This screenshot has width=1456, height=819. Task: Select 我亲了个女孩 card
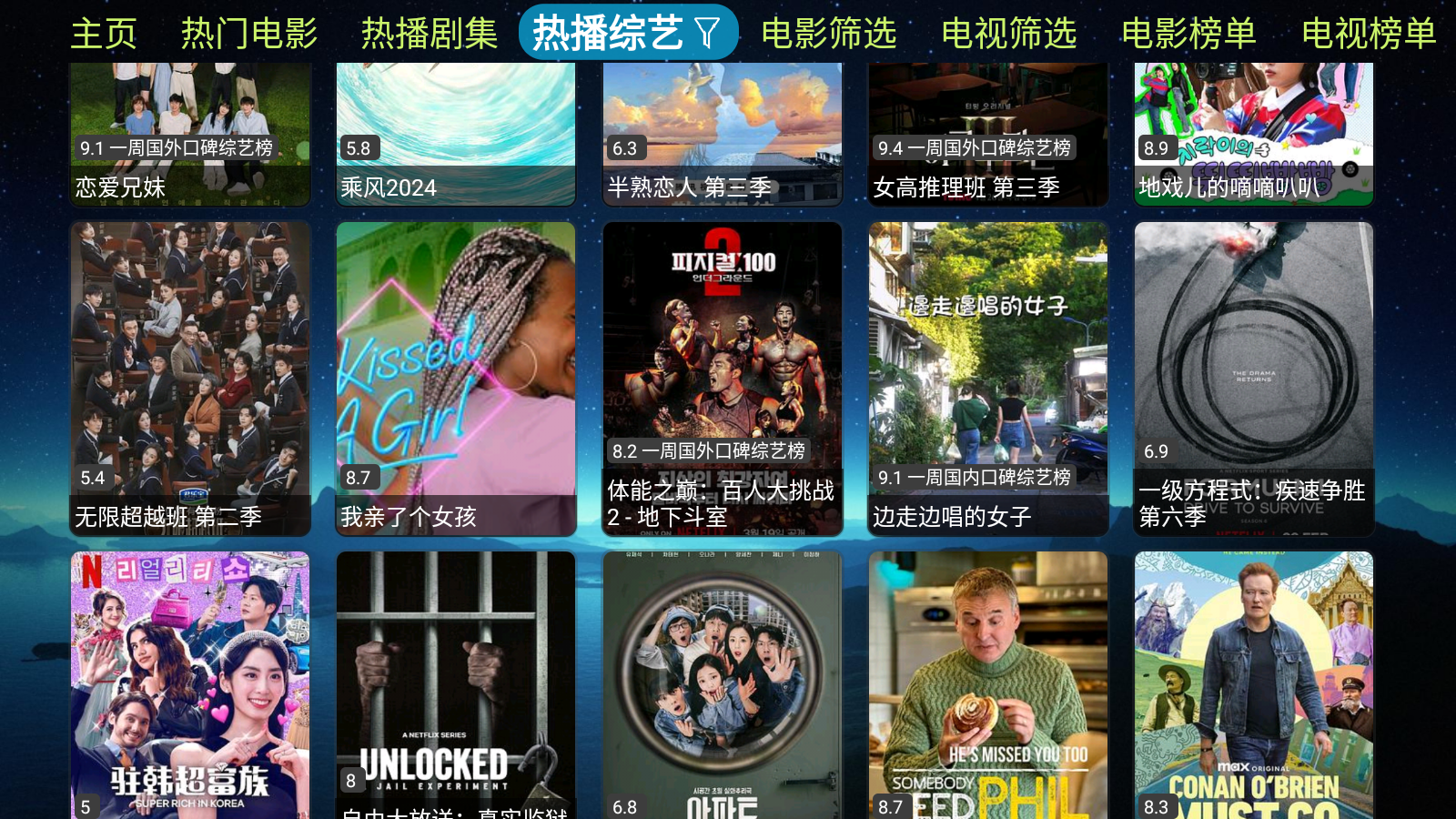(x=456, y=379)
